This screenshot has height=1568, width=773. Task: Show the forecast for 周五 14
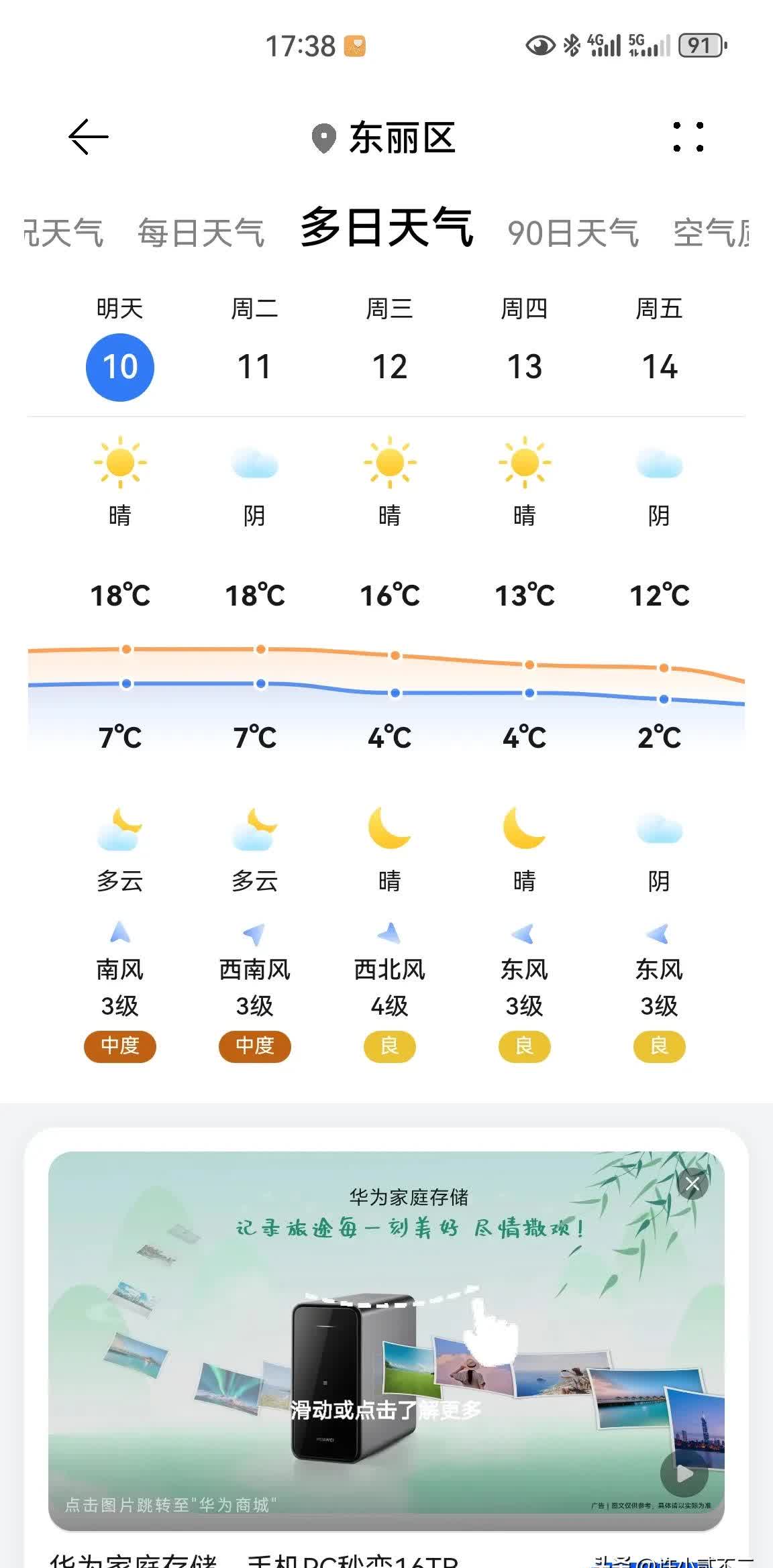tap(660, 367)
